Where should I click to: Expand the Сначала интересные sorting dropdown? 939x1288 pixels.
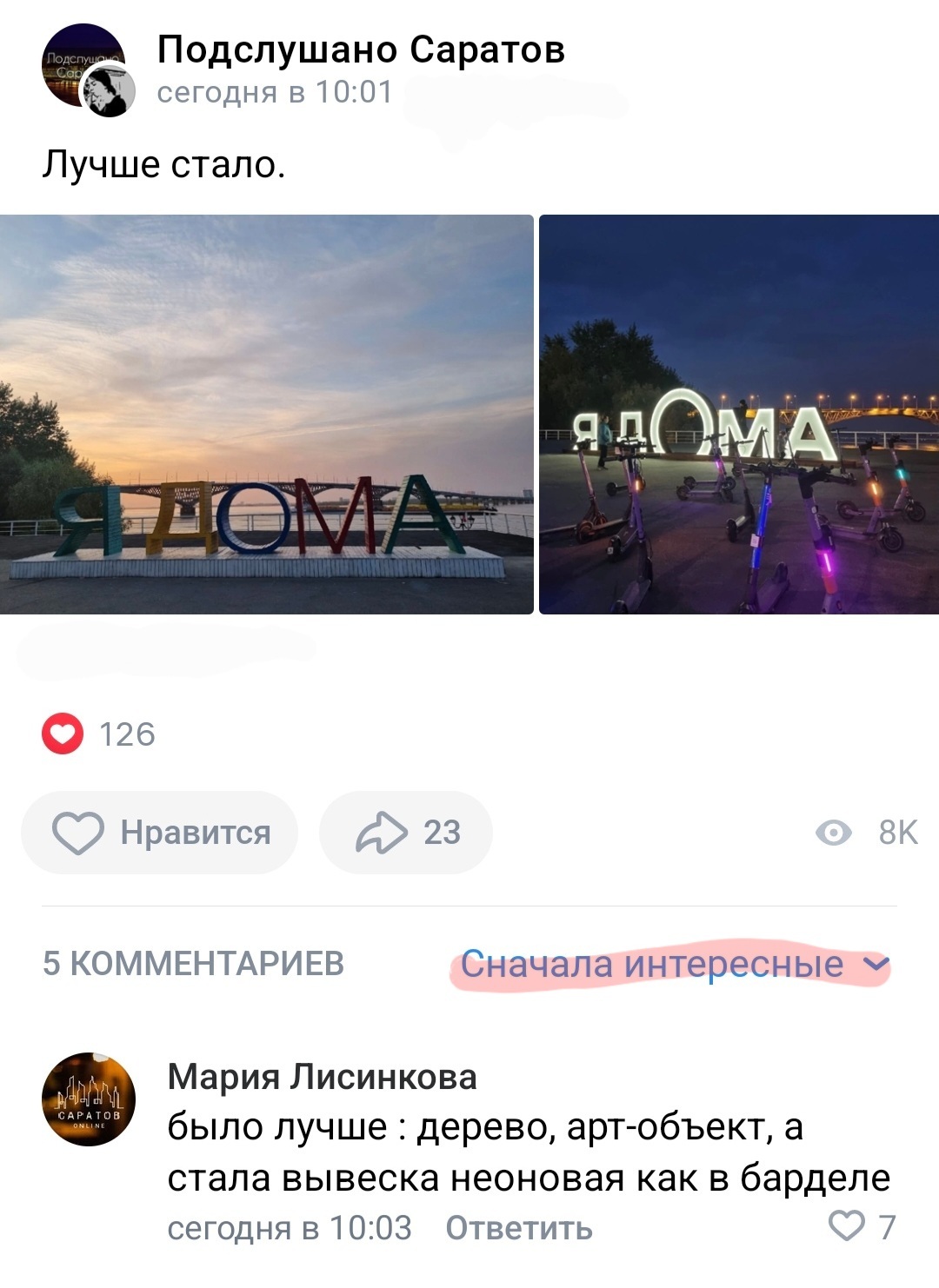(x=674, y=964)
